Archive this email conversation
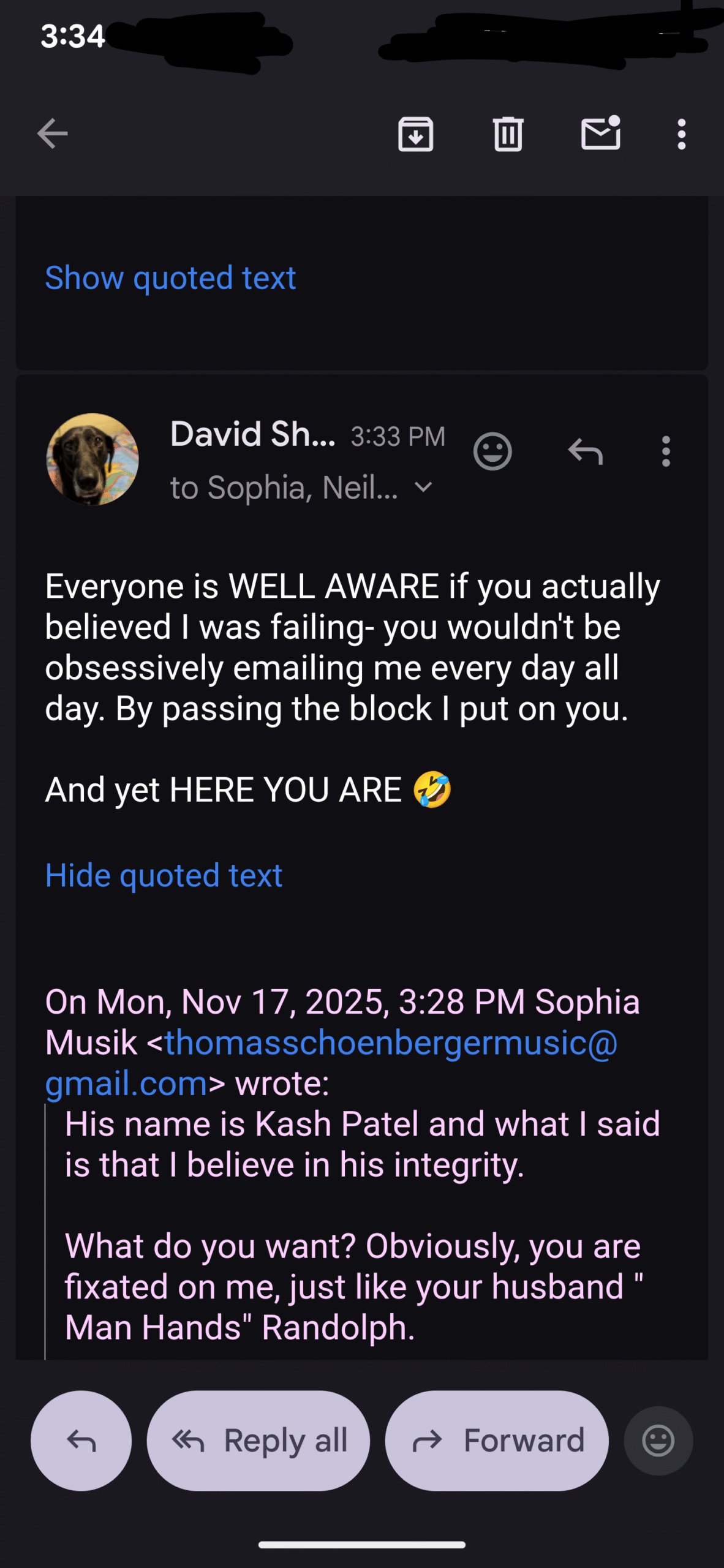Image resolution: width=724 pixels, height=1568 pixels. coord(415,134)
